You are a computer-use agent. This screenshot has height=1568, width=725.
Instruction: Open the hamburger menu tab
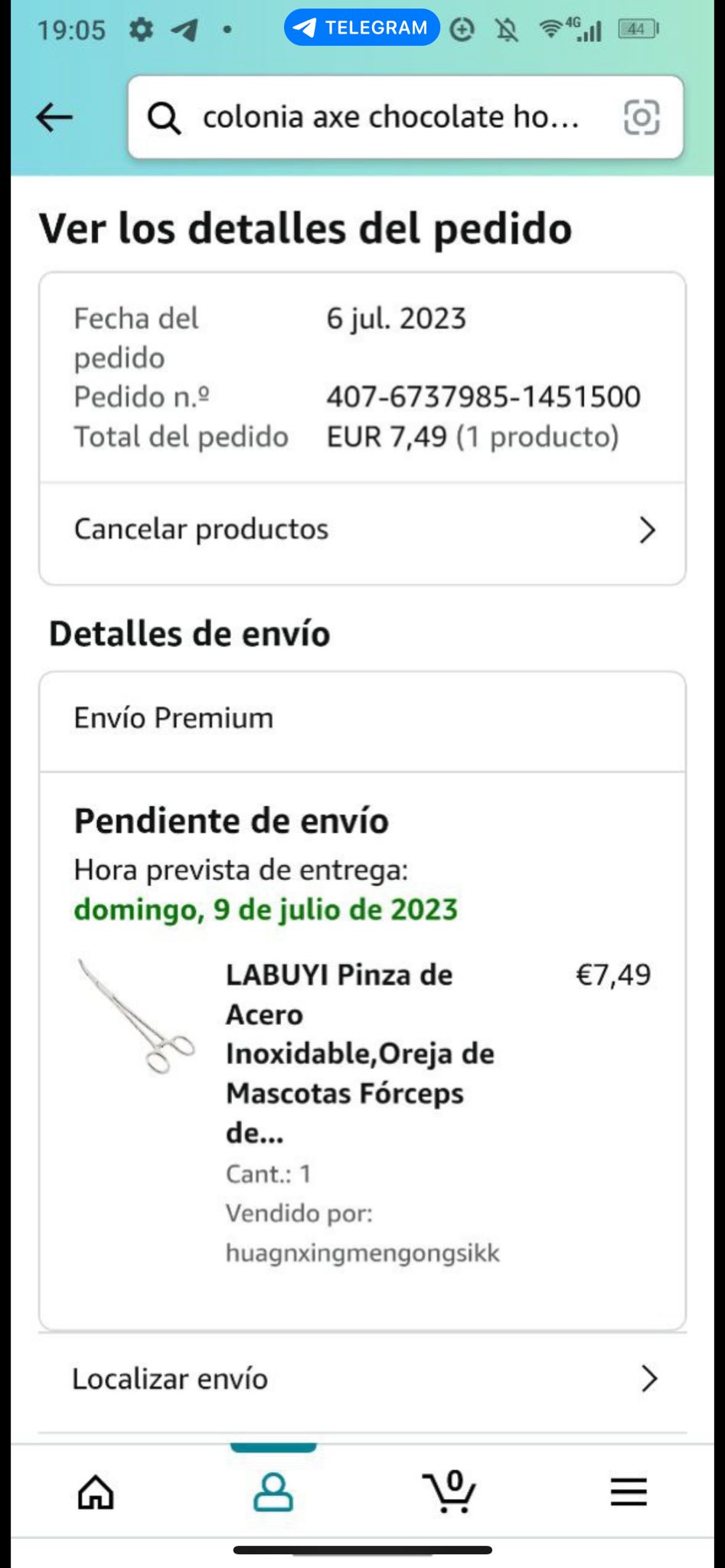(x=629, y=1491)
